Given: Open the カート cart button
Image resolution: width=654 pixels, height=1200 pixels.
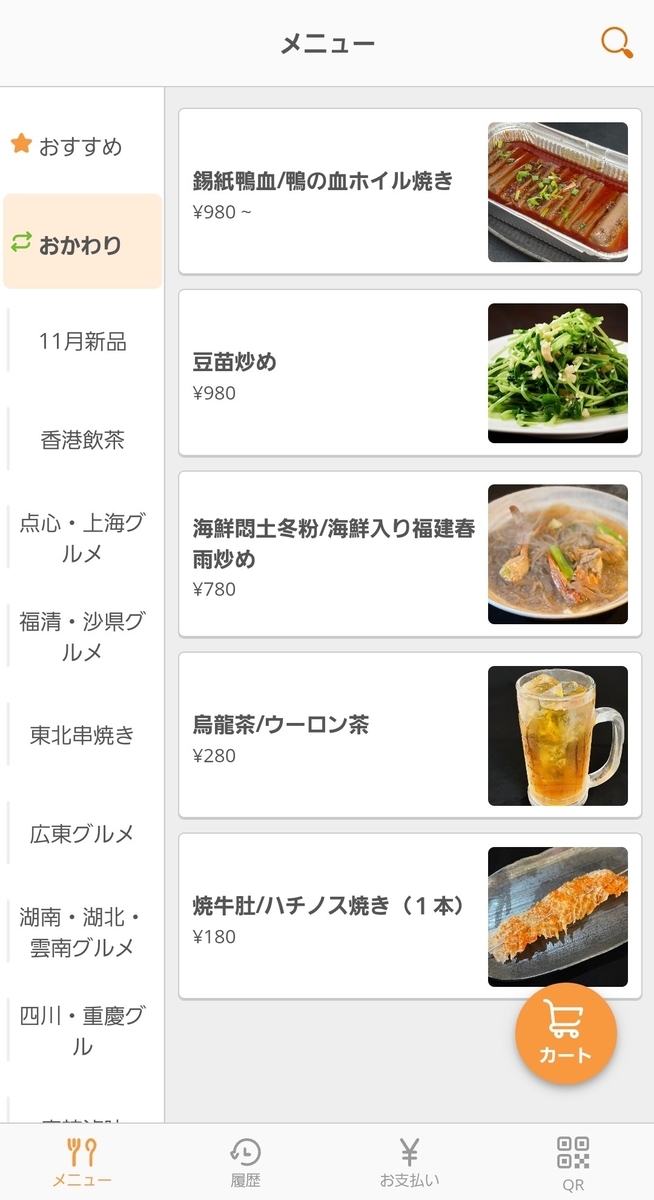Looking at the screenshot, I should [566, 1034].
